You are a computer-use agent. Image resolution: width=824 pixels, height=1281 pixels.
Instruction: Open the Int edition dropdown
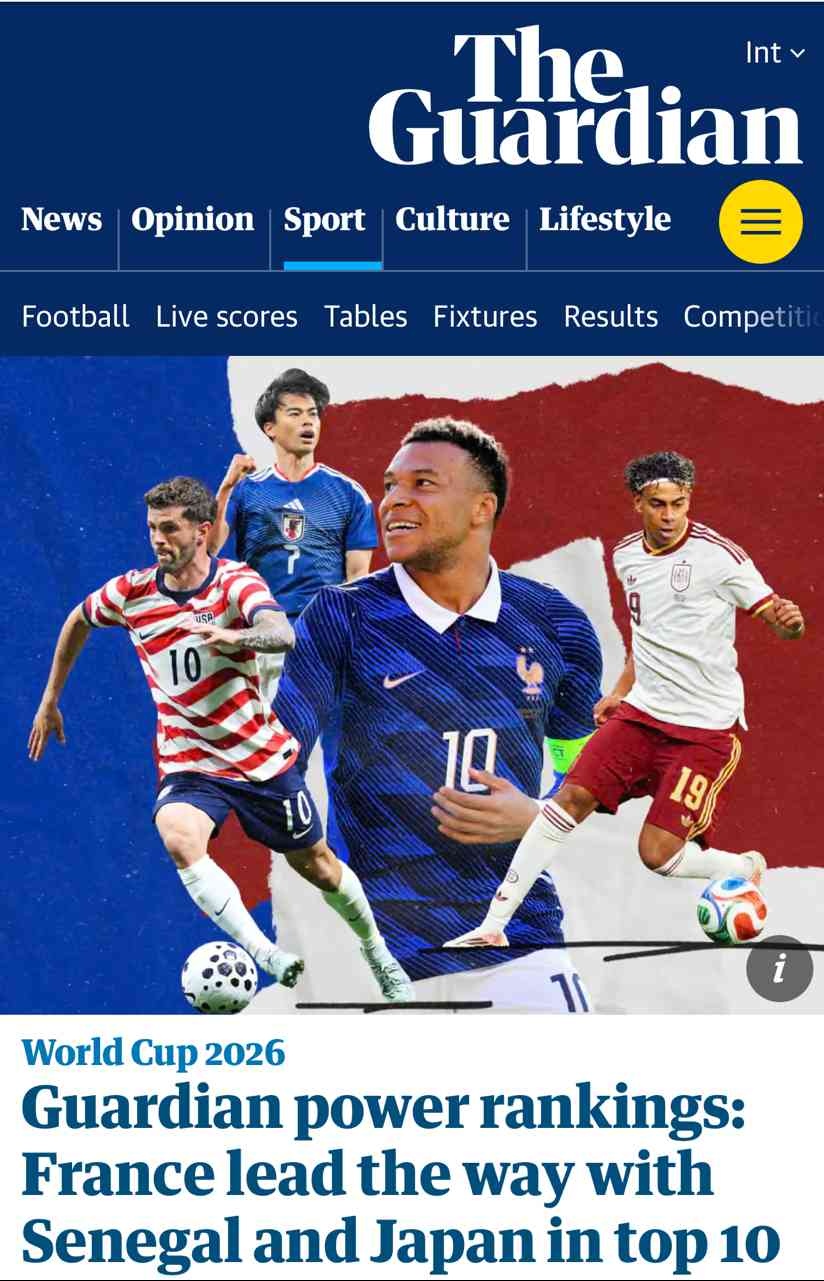[774, 53]
